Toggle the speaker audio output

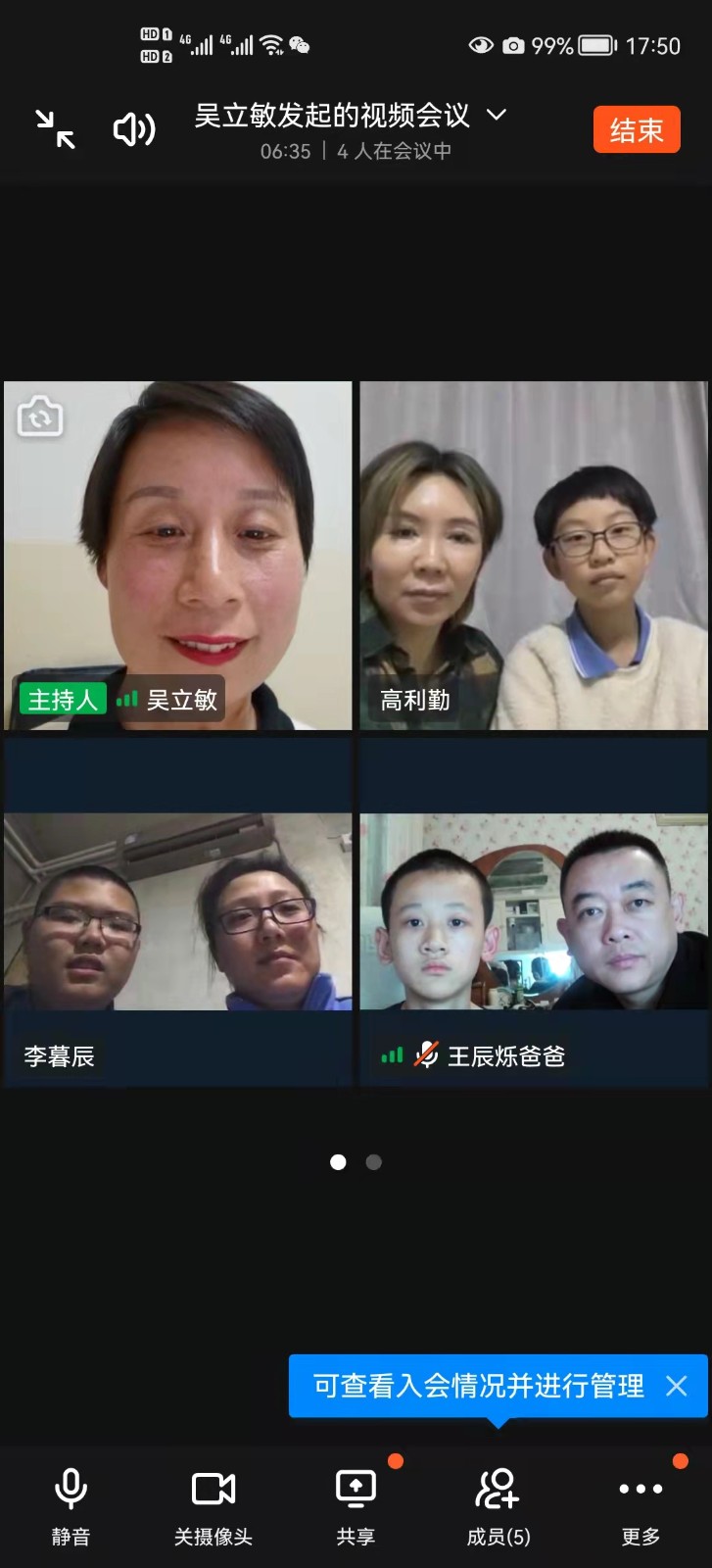pos(134,129)
